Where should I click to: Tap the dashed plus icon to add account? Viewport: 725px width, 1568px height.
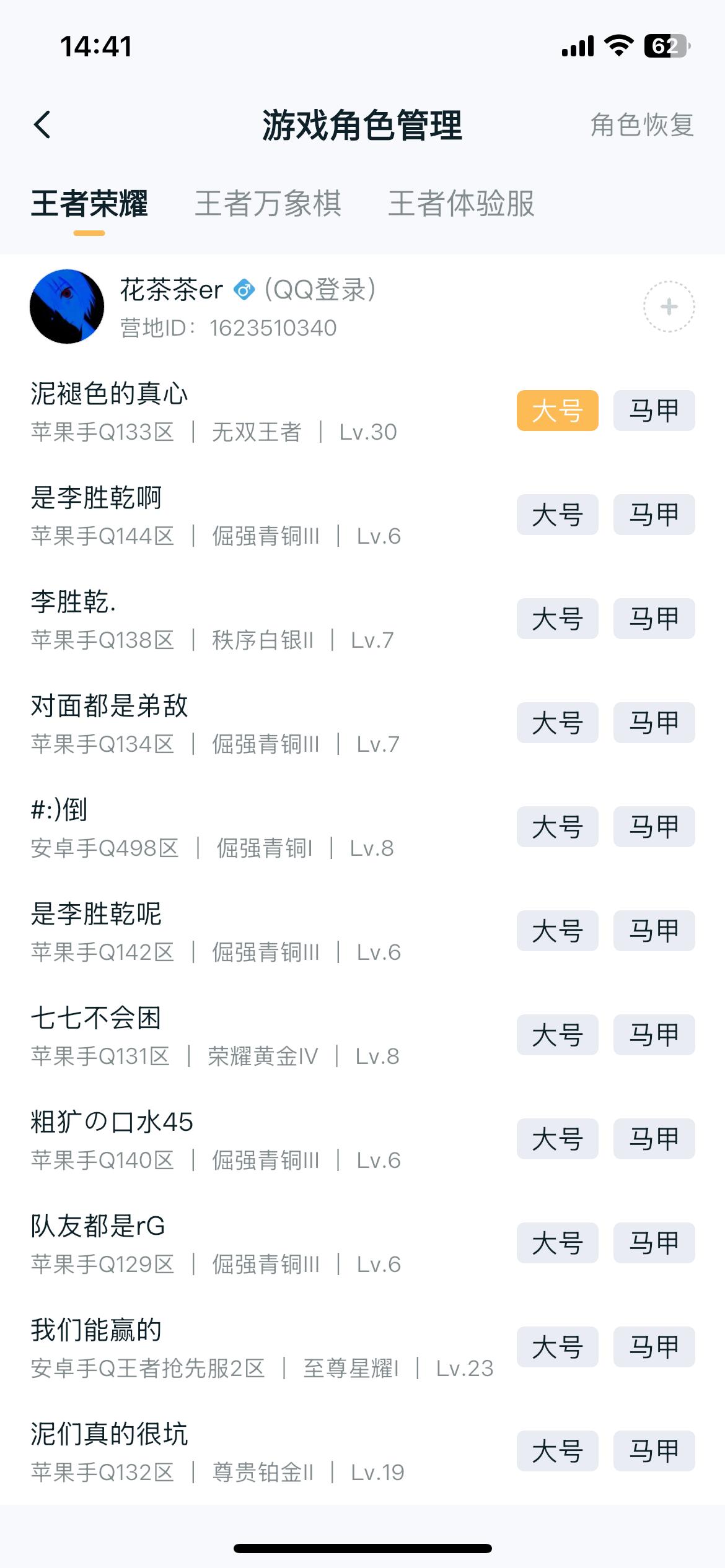point(668,307)
